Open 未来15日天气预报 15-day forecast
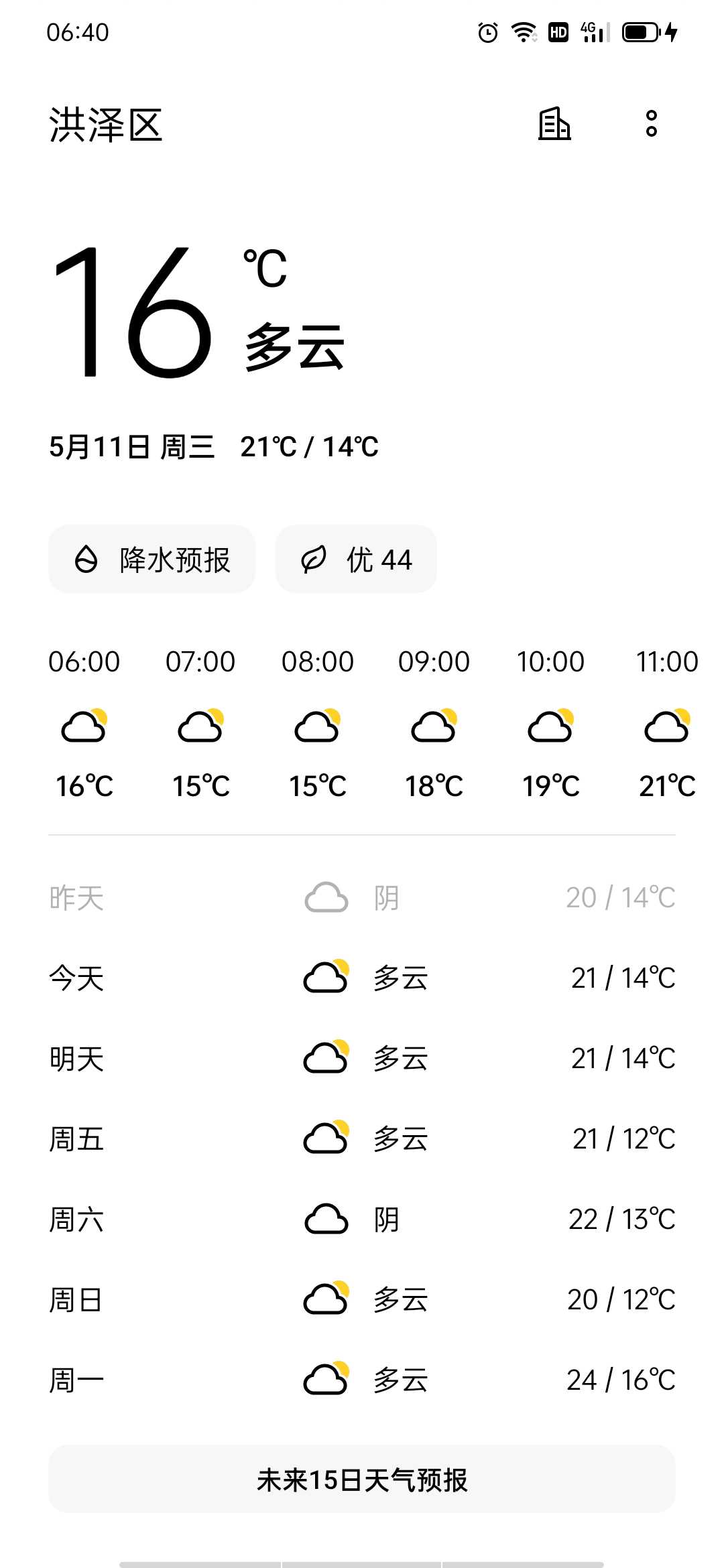724x1568 pixels. tap(362, 1480)
